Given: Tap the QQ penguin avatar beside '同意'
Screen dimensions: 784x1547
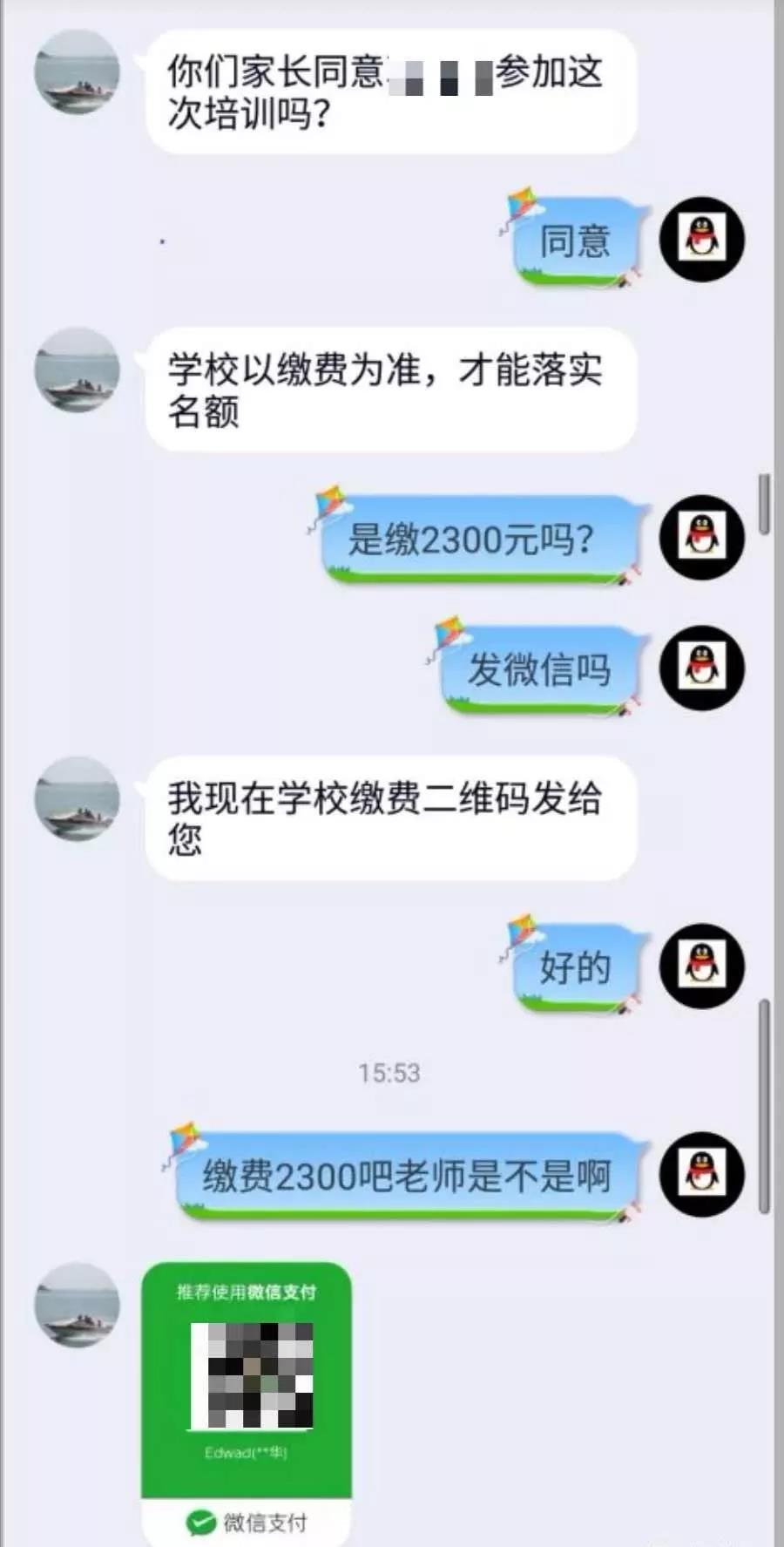Looking at the screenshot, I should click(x=702, y=240).
